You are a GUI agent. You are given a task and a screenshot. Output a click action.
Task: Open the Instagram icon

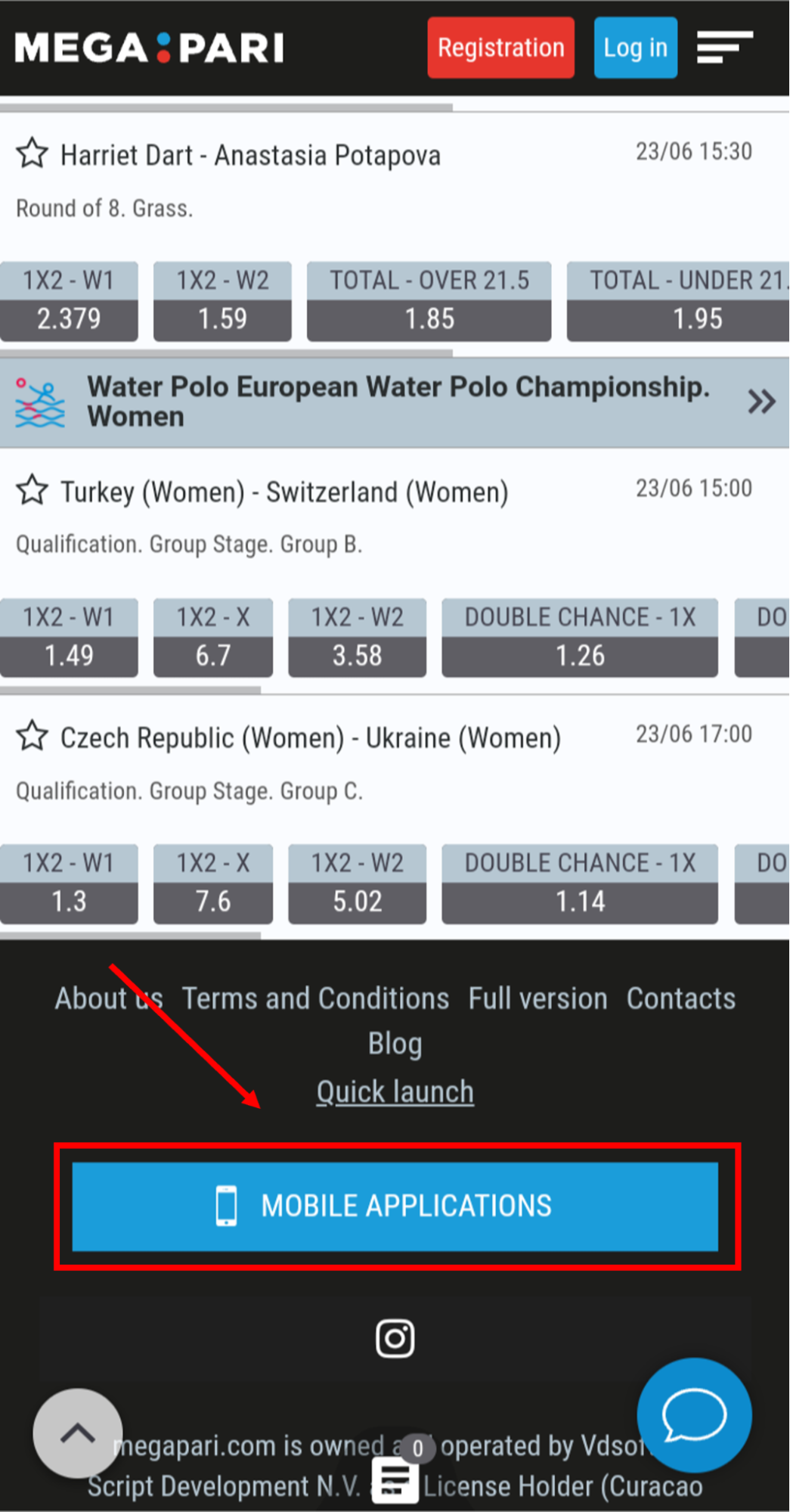(395, 1338)
